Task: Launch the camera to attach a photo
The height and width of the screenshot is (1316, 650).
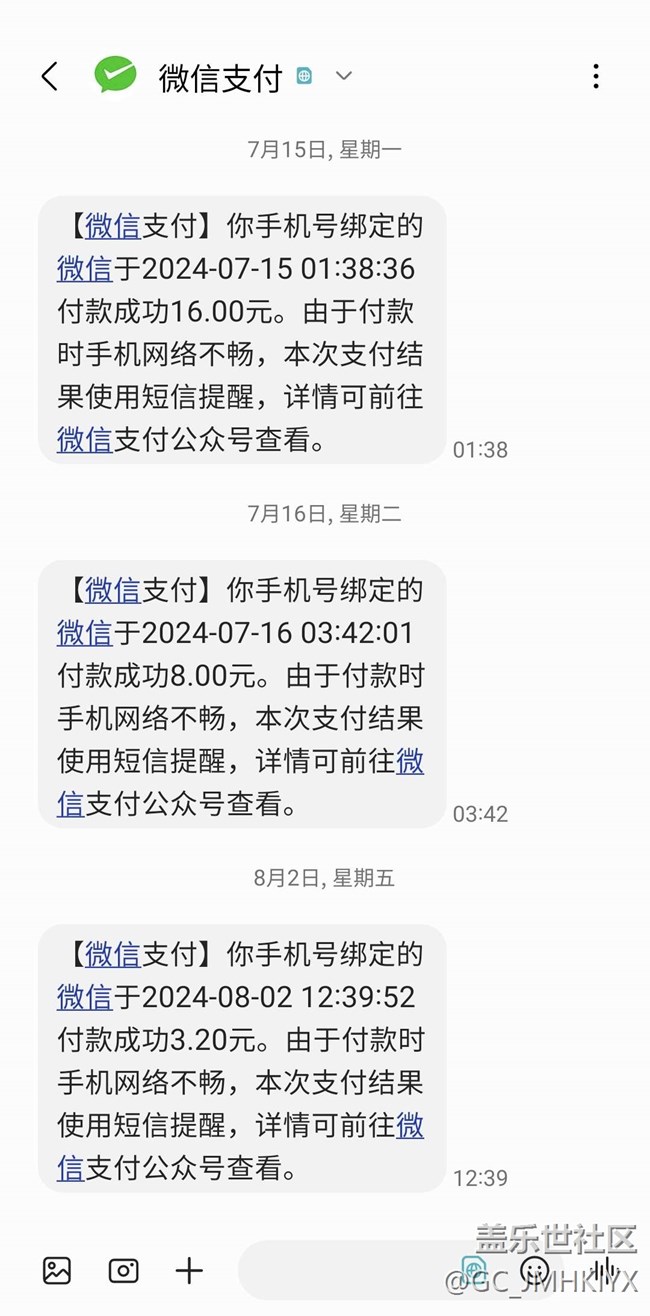Action: click(x=123, y=1271)
